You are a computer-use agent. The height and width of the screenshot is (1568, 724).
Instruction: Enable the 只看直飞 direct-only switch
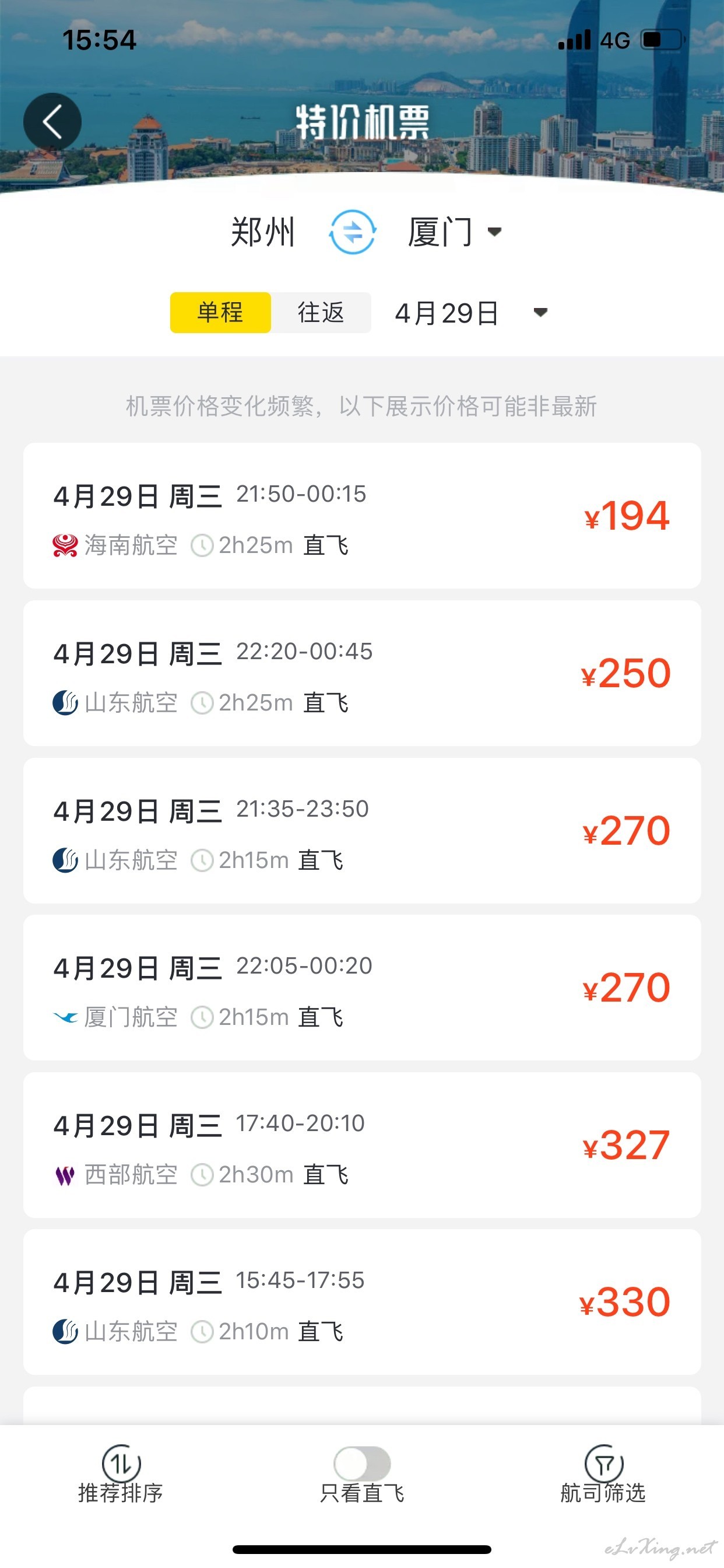click(x=362, y=1464)
